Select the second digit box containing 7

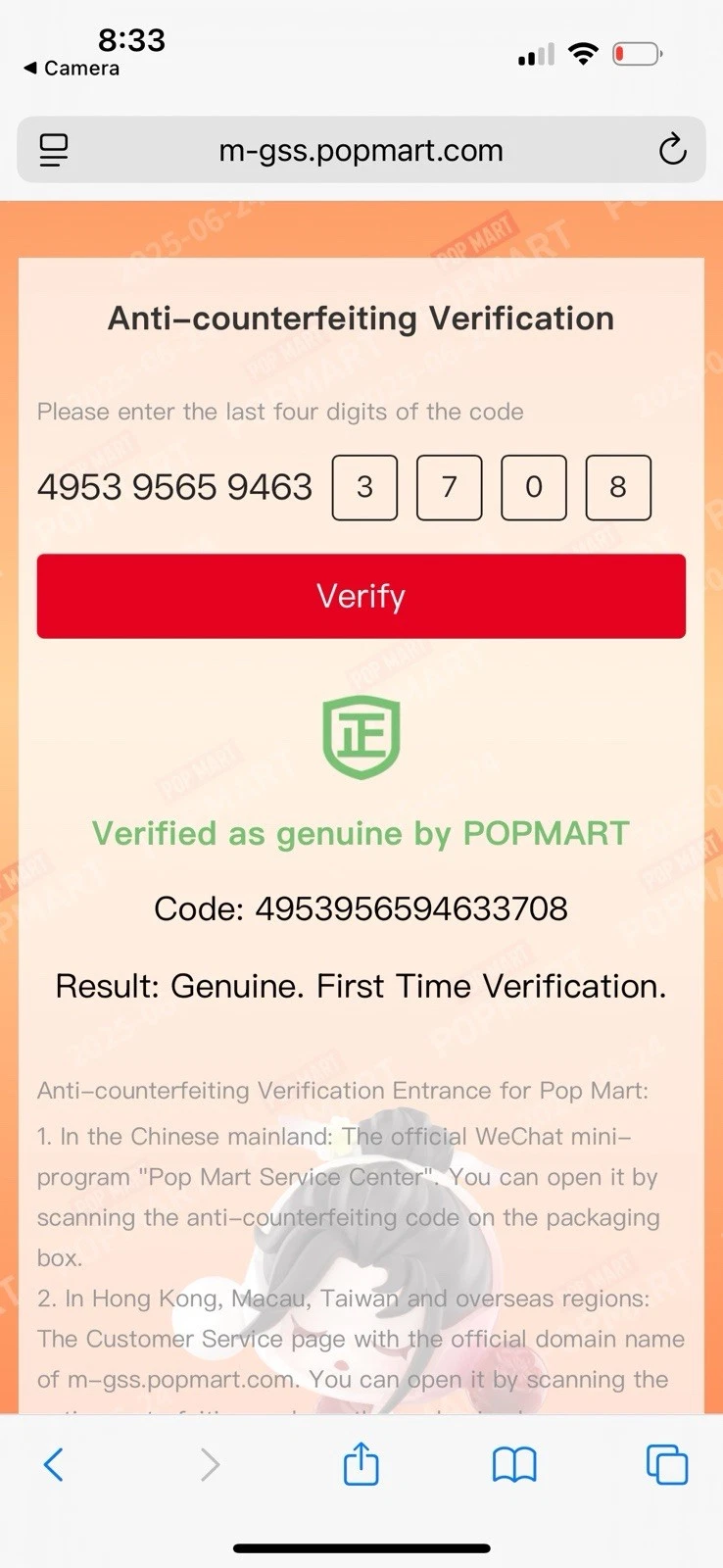pyautogui.click(x=449, y=487)
